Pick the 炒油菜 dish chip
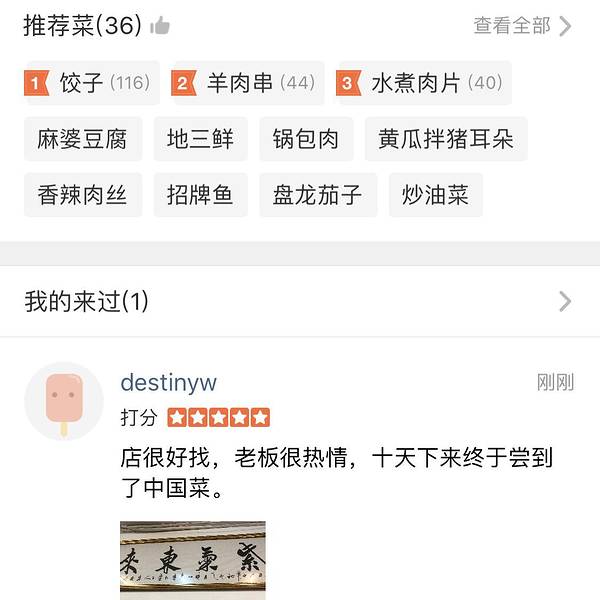 click(435, 195)
